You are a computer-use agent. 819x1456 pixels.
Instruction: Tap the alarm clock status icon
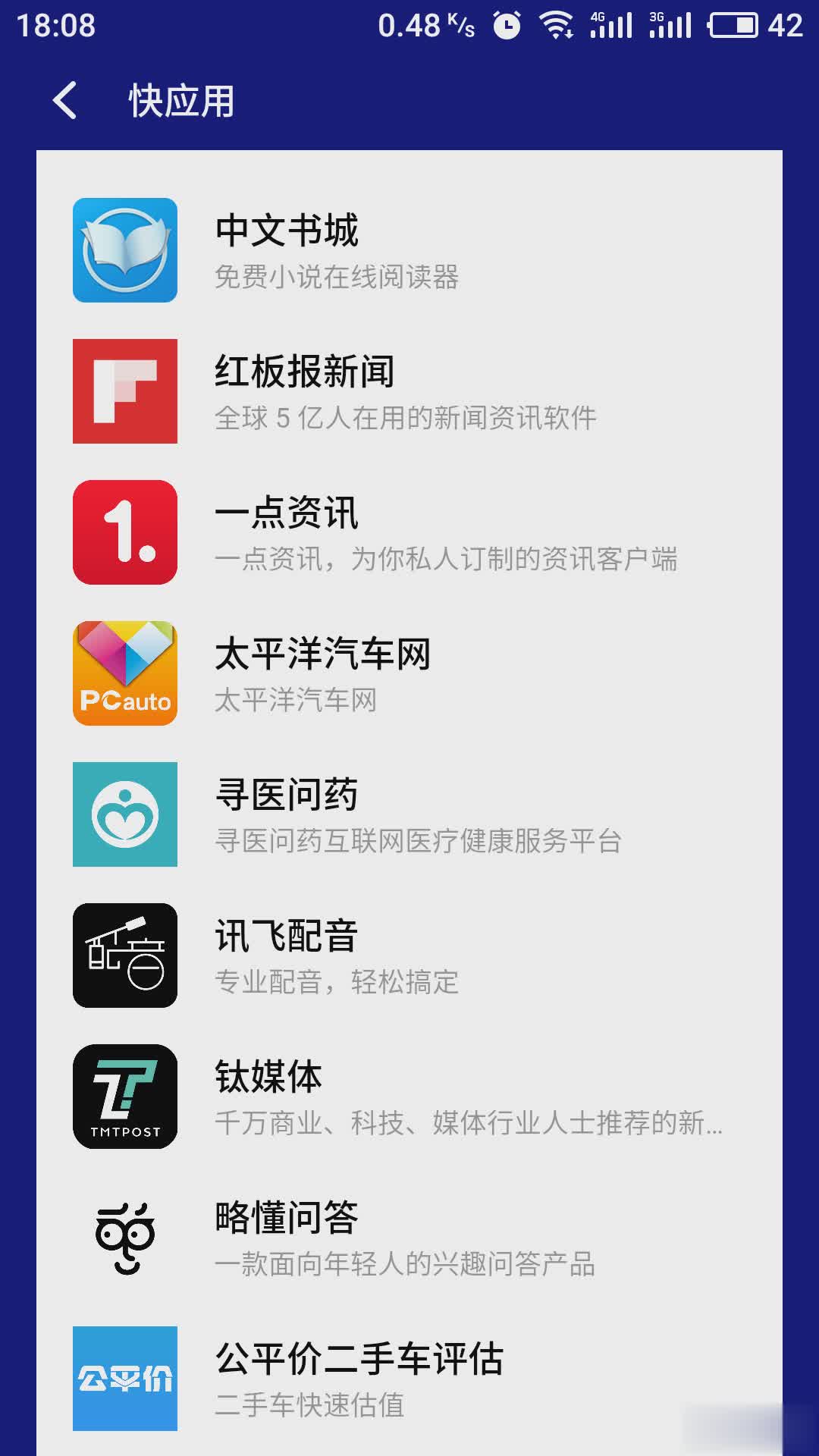point(506,24)
